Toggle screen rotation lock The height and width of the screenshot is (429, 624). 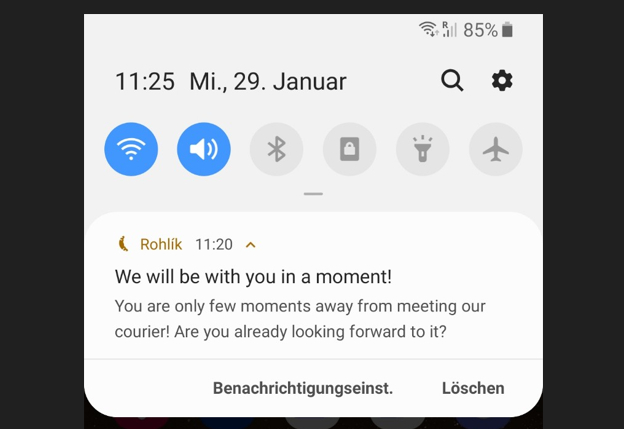349,150
